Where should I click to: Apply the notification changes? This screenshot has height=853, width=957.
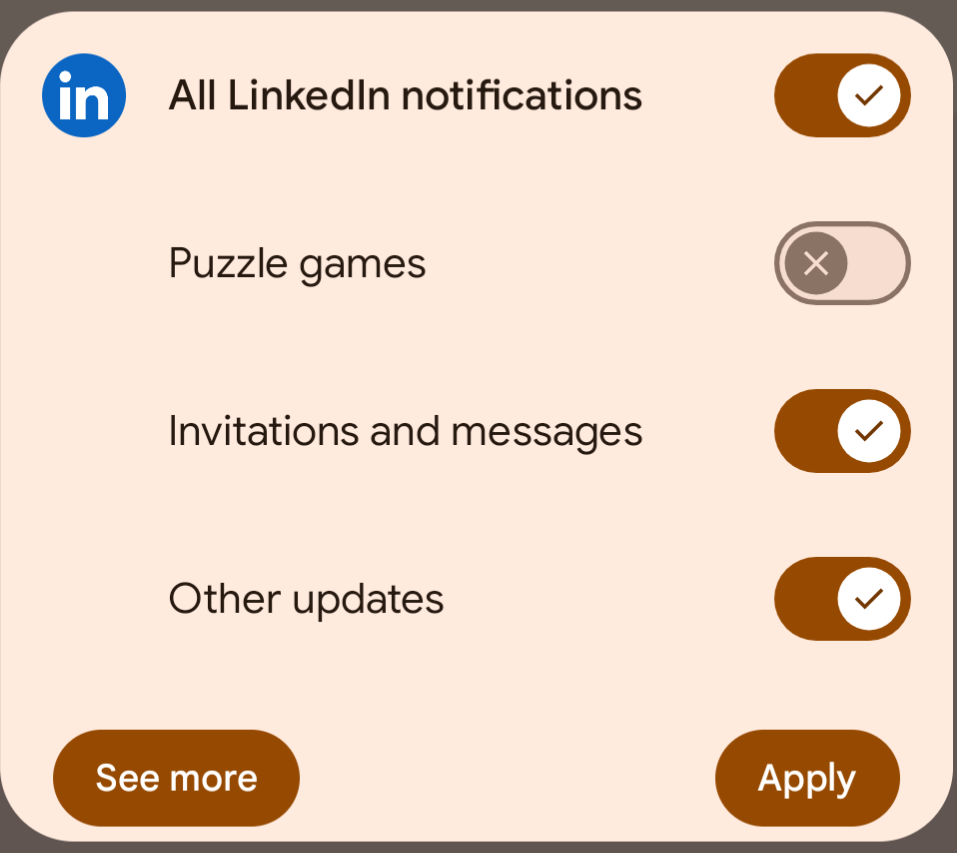pos(806,778)
